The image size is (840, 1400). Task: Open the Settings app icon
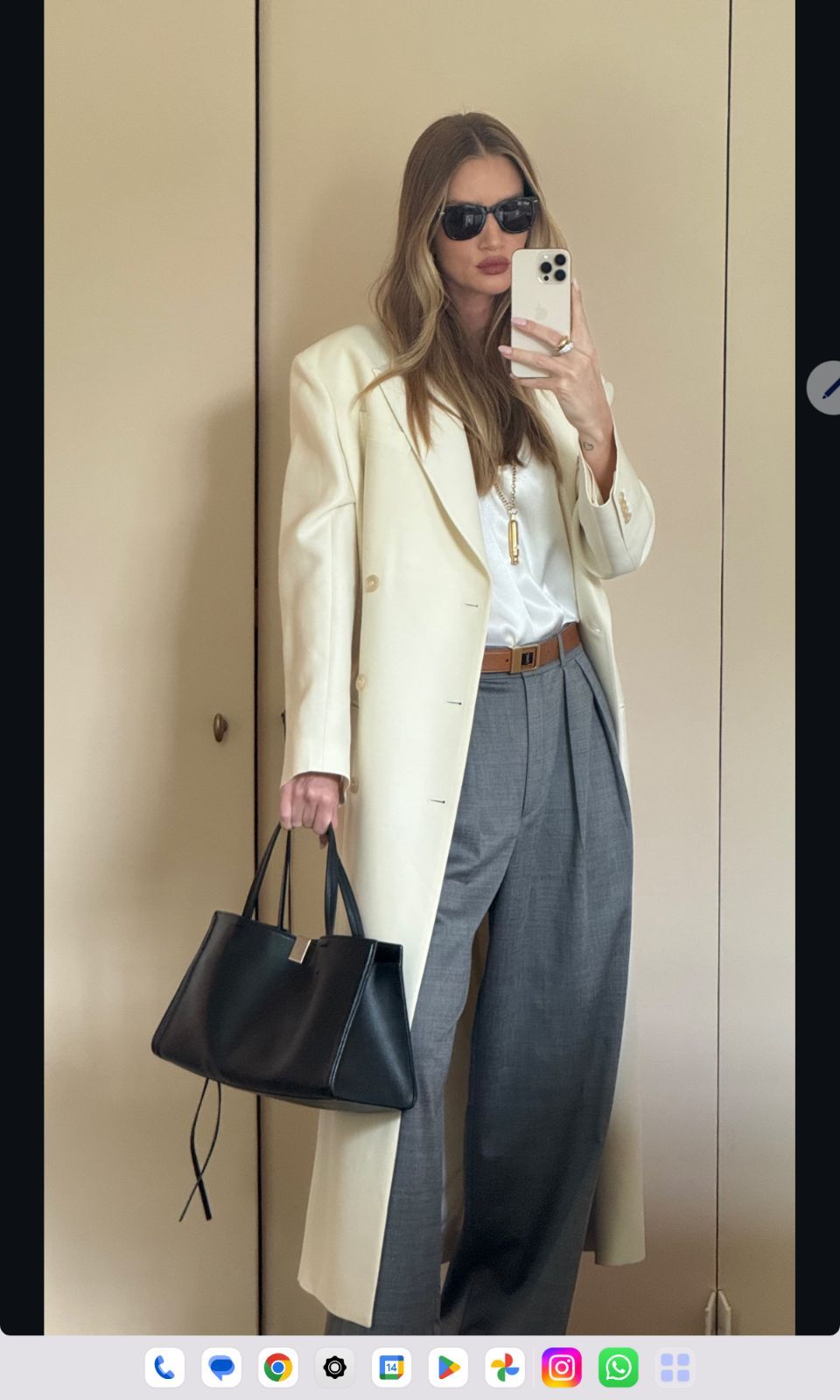[x=335, y=1367]
